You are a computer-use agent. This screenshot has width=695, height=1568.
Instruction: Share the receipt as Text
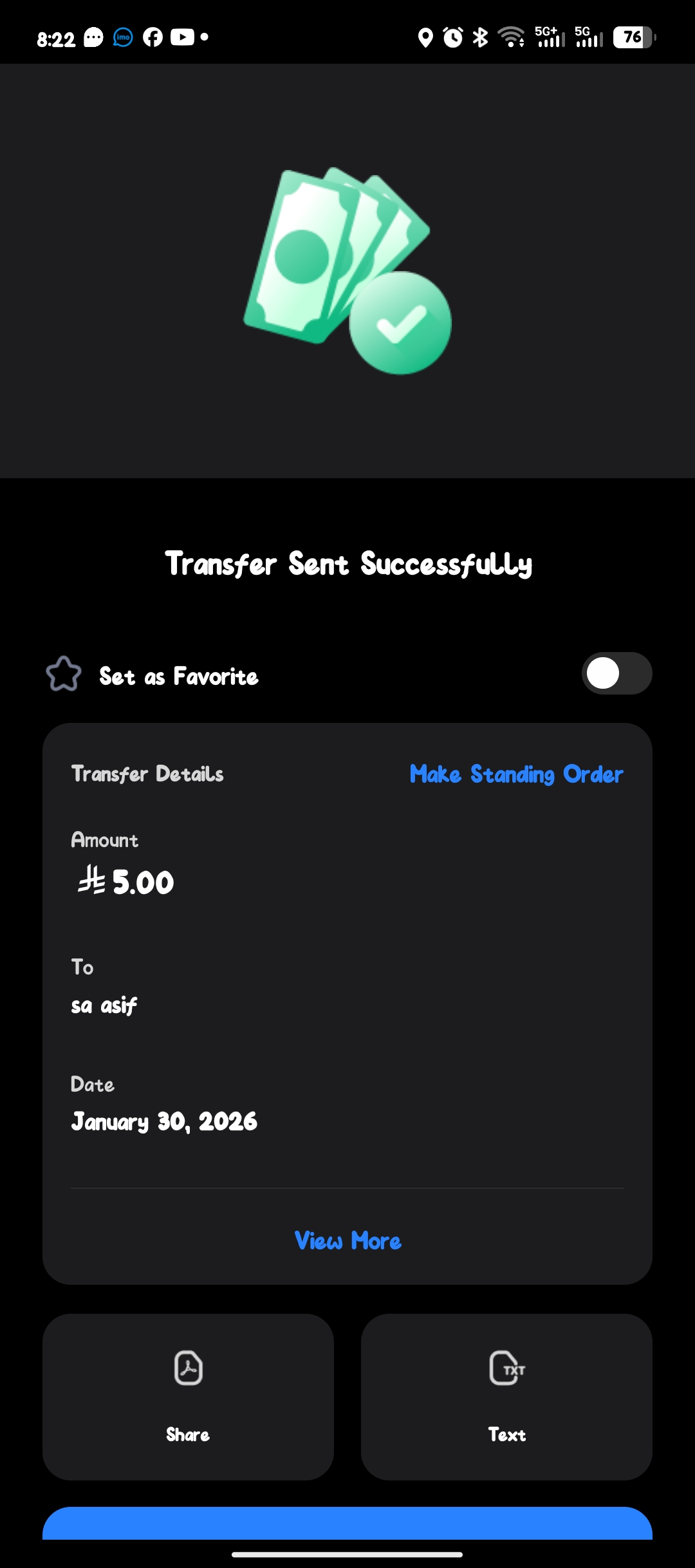point(506,1396)
